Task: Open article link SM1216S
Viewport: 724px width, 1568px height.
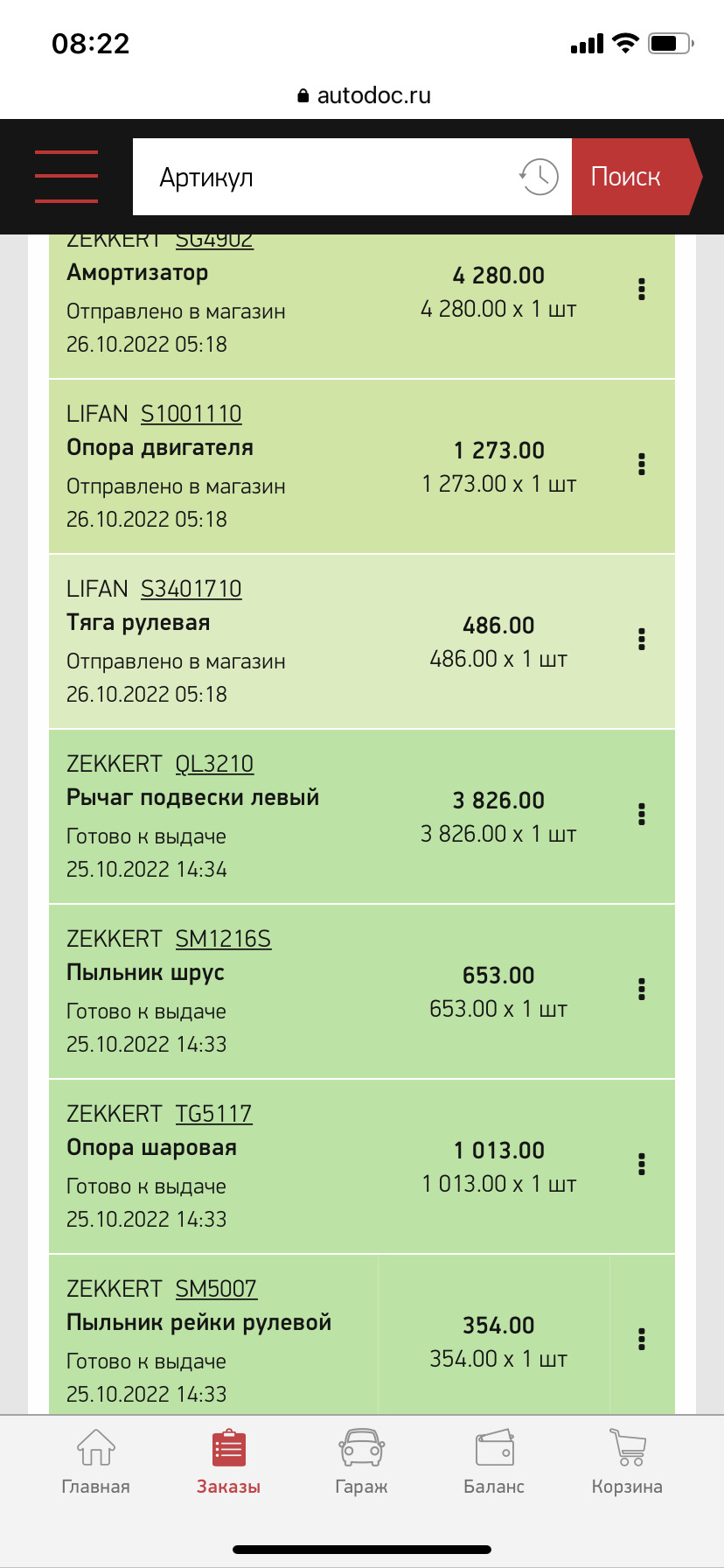Action: [223, 939]
